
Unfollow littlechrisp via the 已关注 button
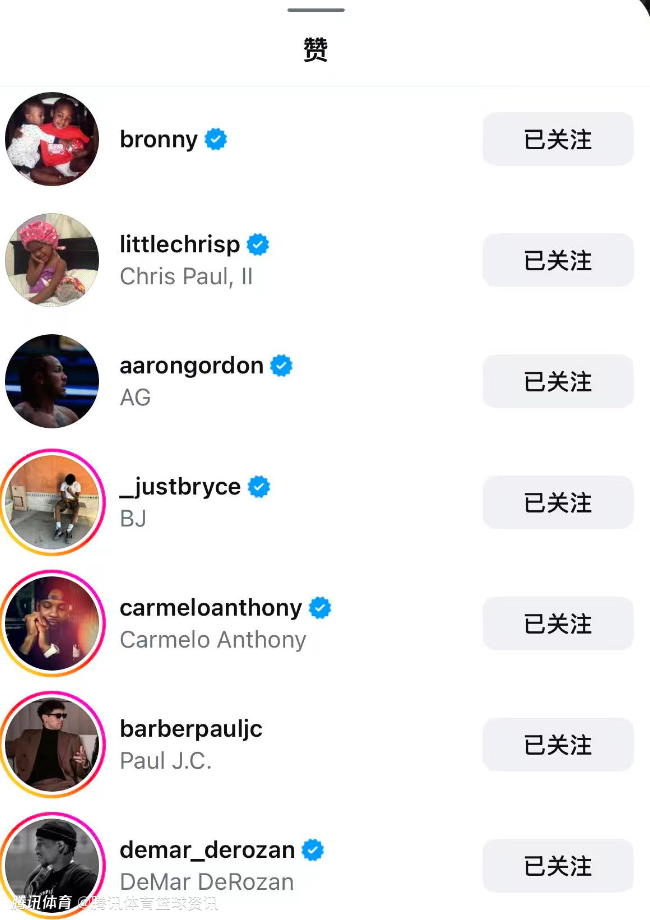[558, 260]
